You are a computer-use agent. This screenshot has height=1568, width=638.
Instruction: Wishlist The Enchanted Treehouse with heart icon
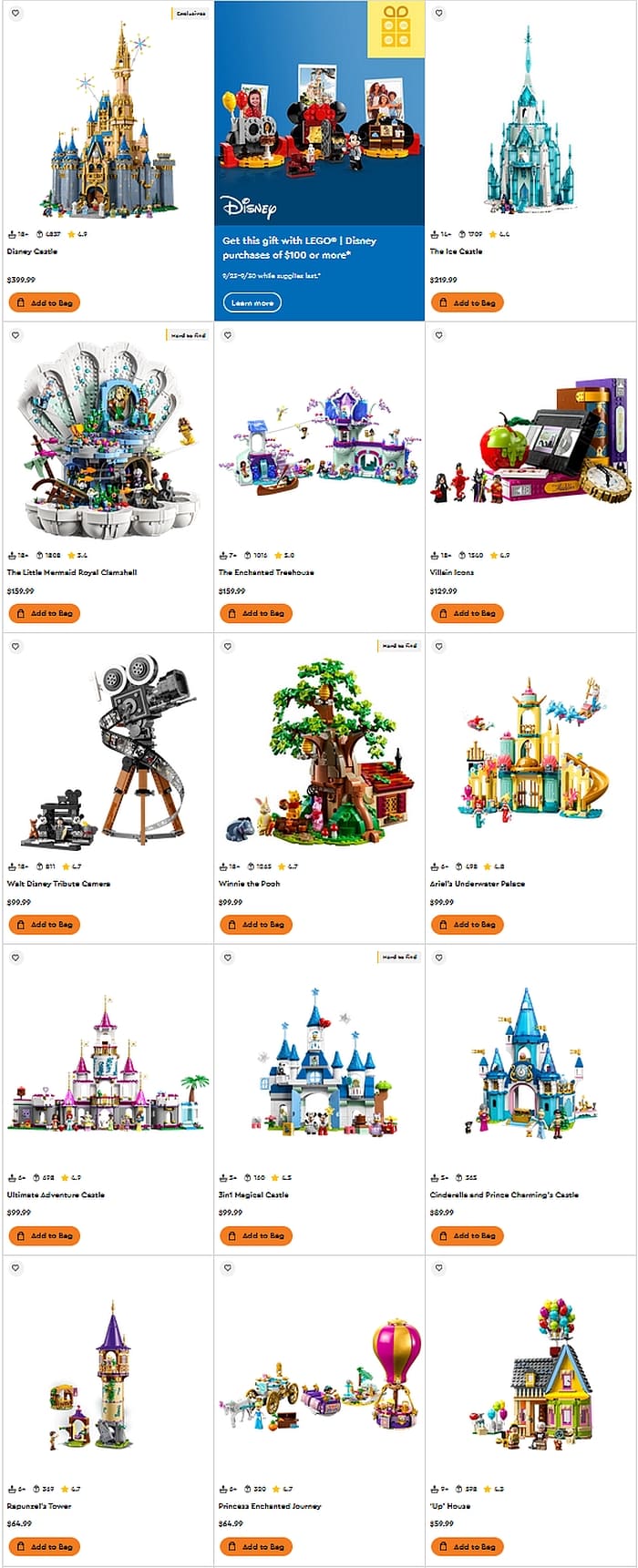tap(228, 335)
